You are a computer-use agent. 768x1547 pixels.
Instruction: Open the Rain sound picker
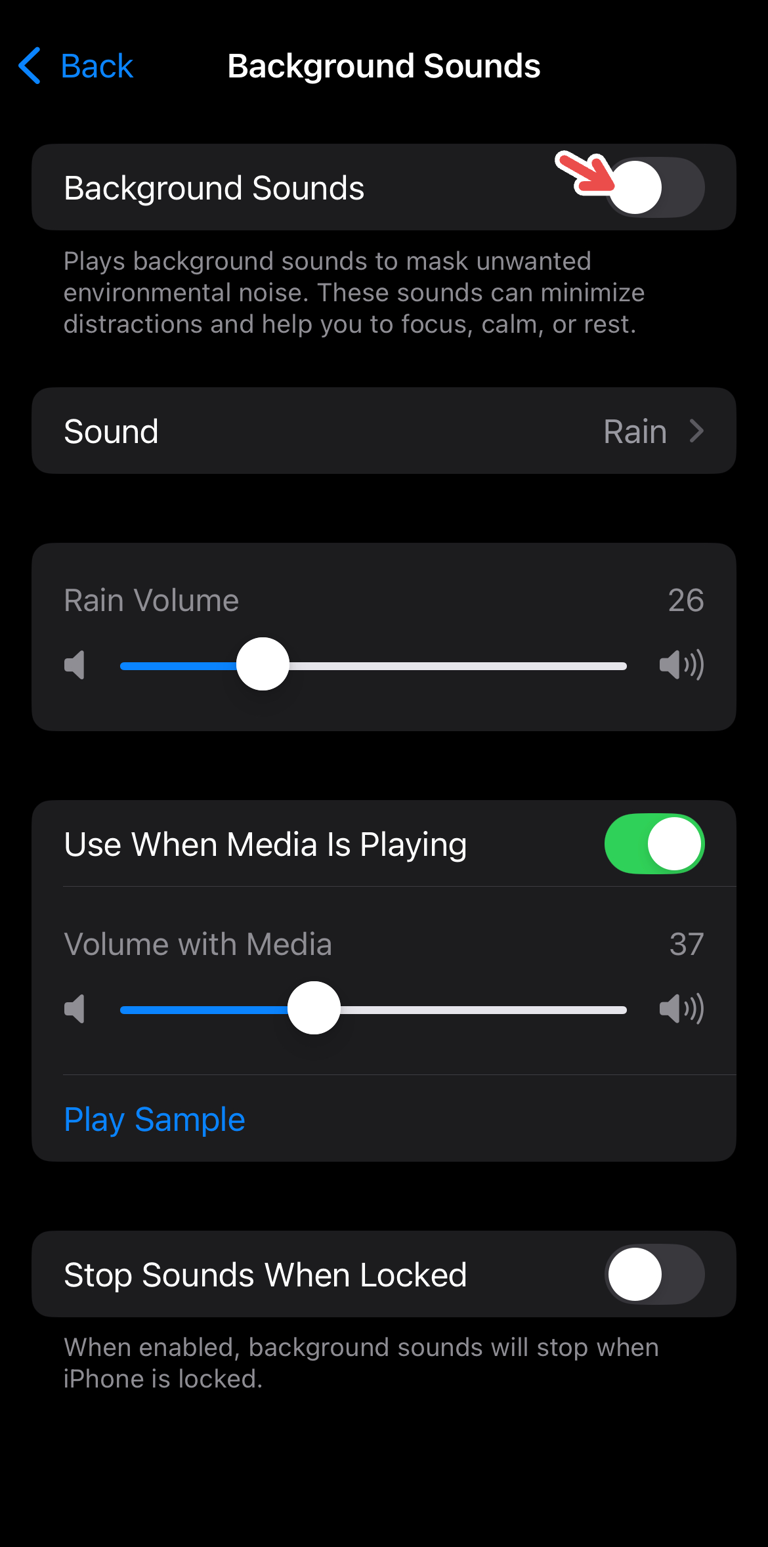pyautogui.click(x=636, y=430)
